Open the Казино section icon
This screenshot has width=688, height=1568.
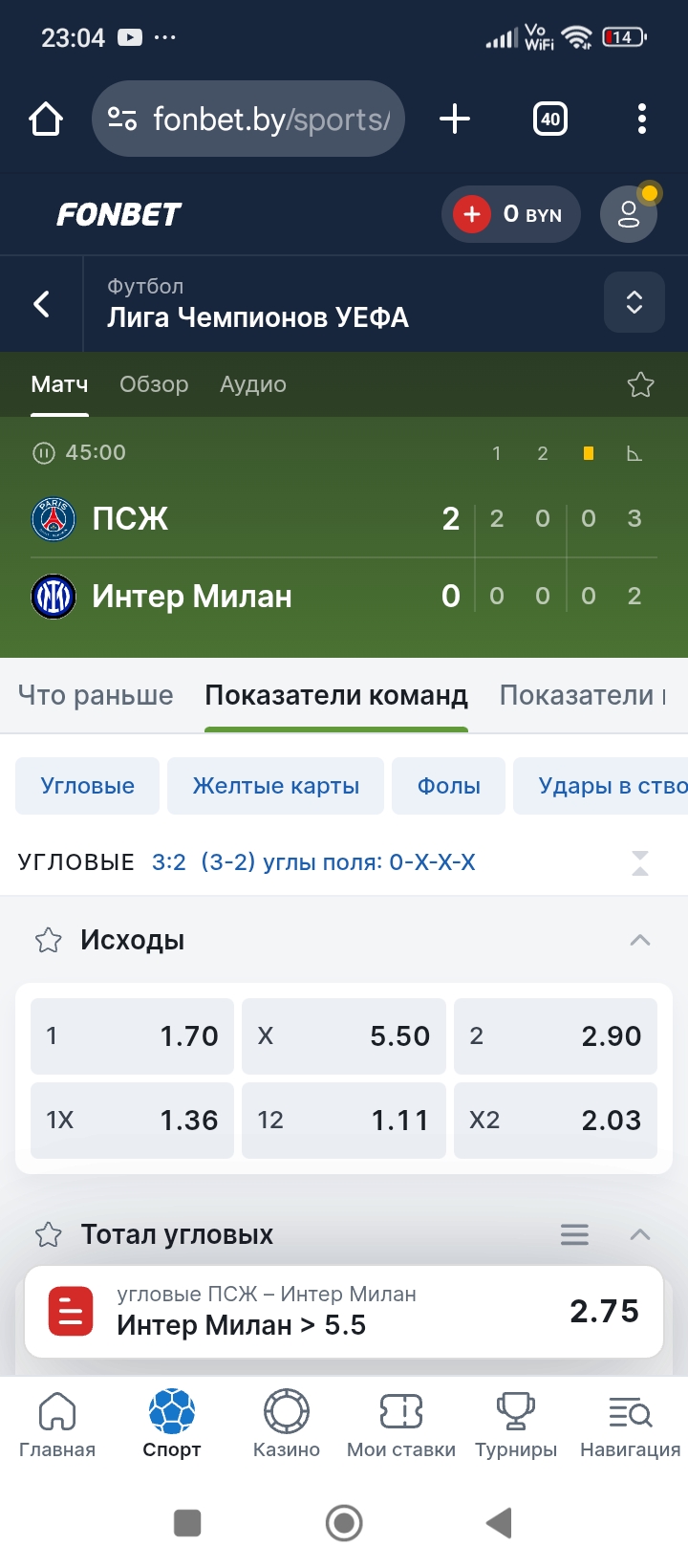[286, 1410]
